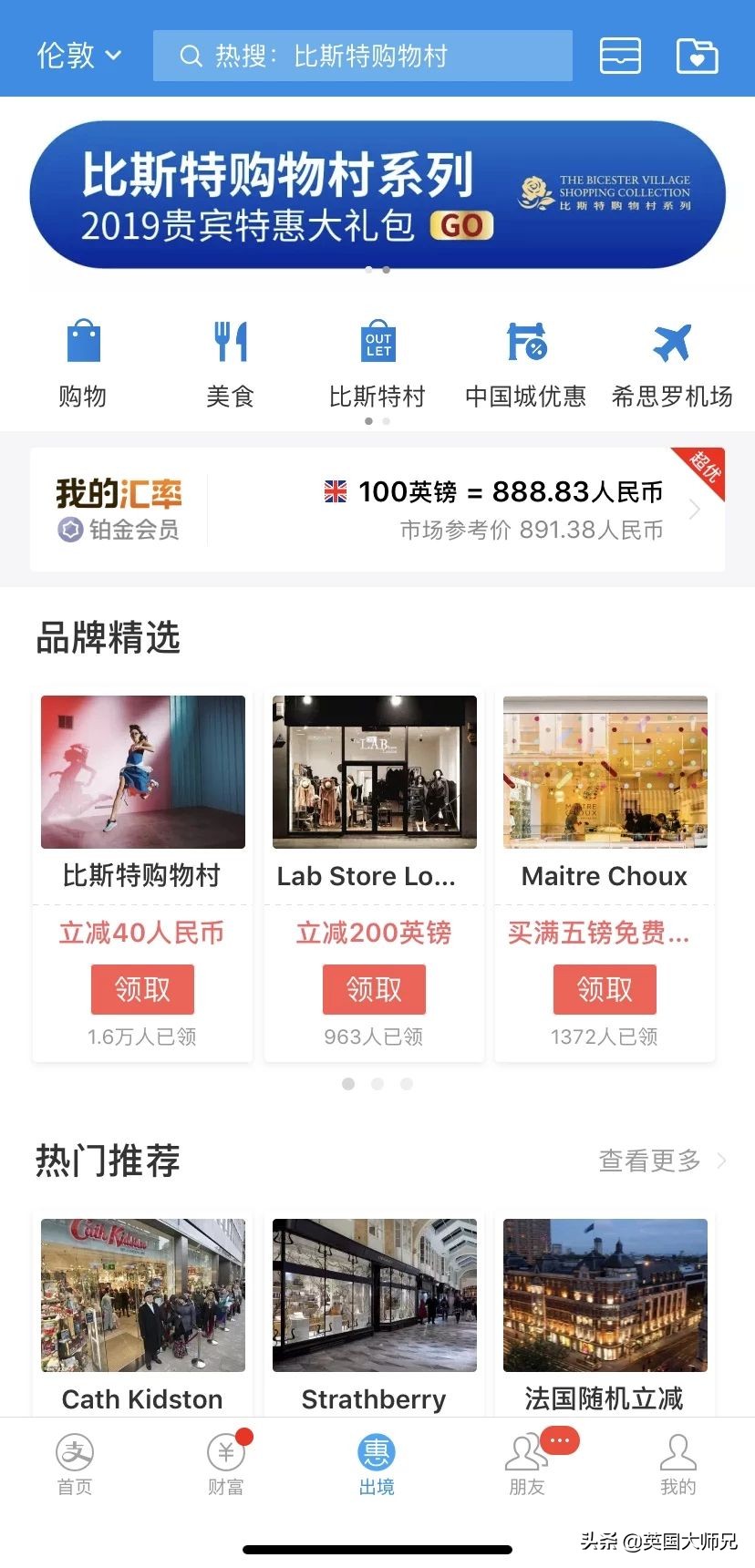Open the 伦敦 city dropdown
This screenshot has width=755, height=1568.
pos(78,56)
